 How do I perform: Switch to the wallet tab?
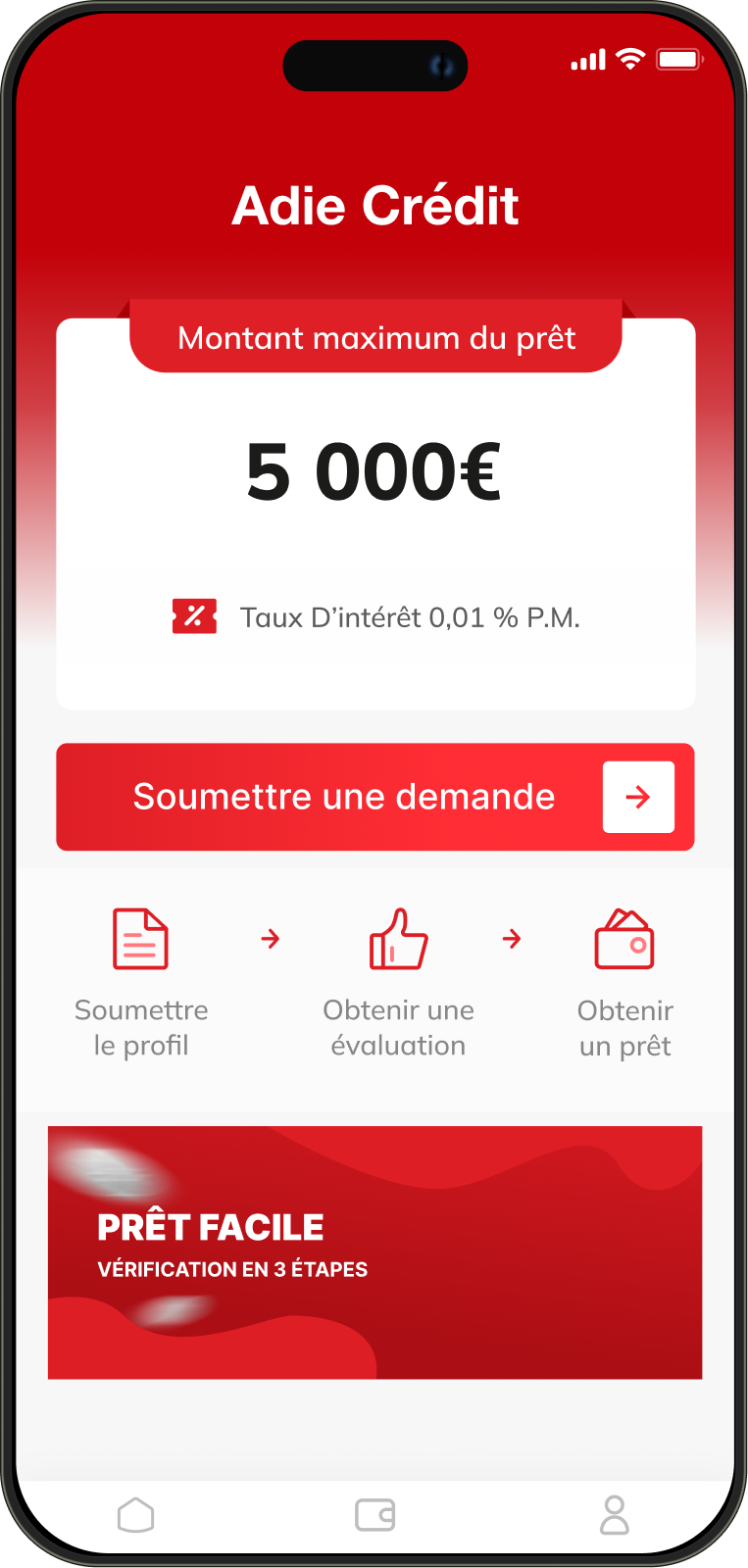374,1514
